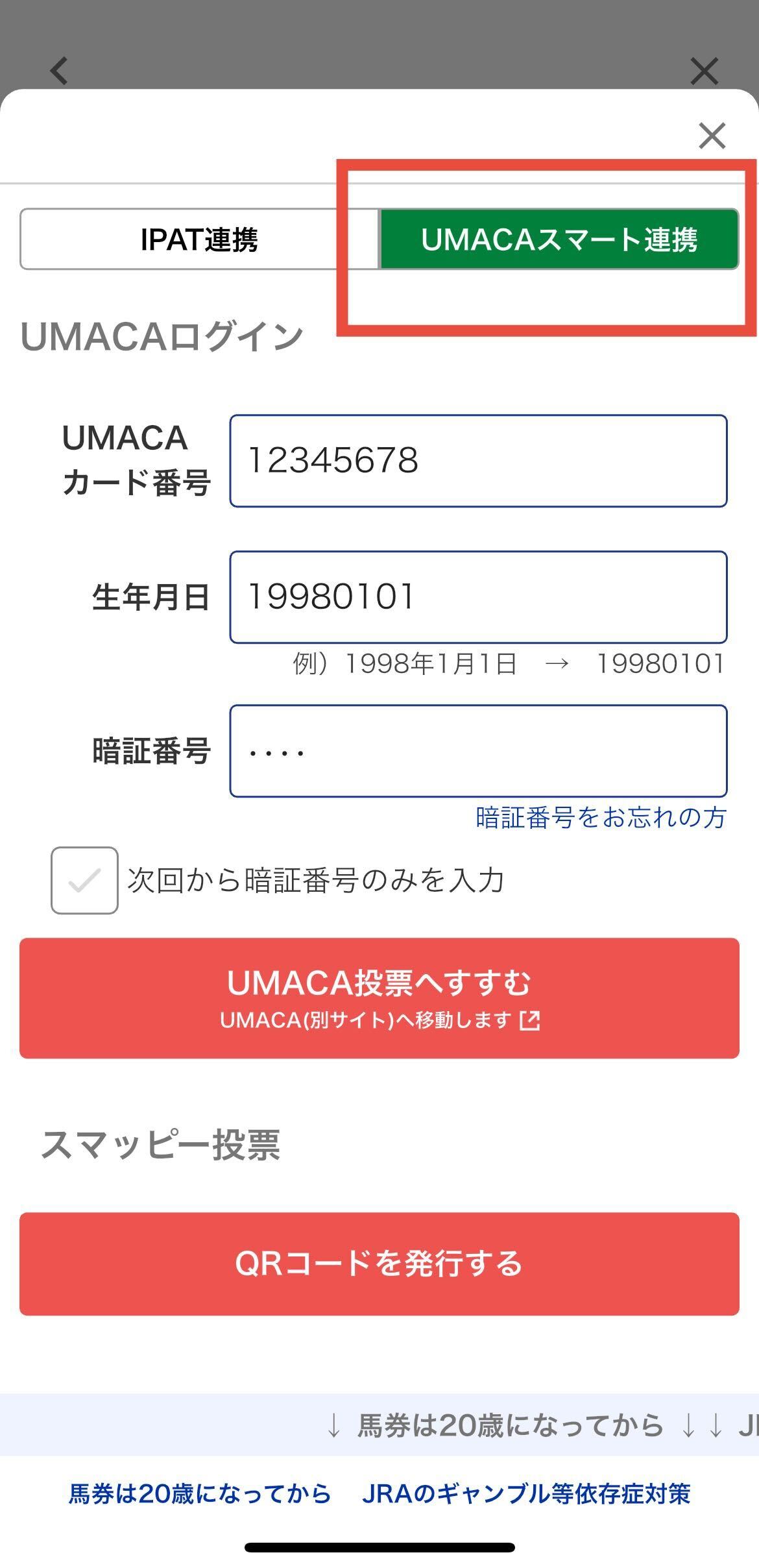Image resolution: width=759 pixels, height=1568 pixels.
Task: Select the UMACAスマート連携 tab
Action: pos(559,239)
